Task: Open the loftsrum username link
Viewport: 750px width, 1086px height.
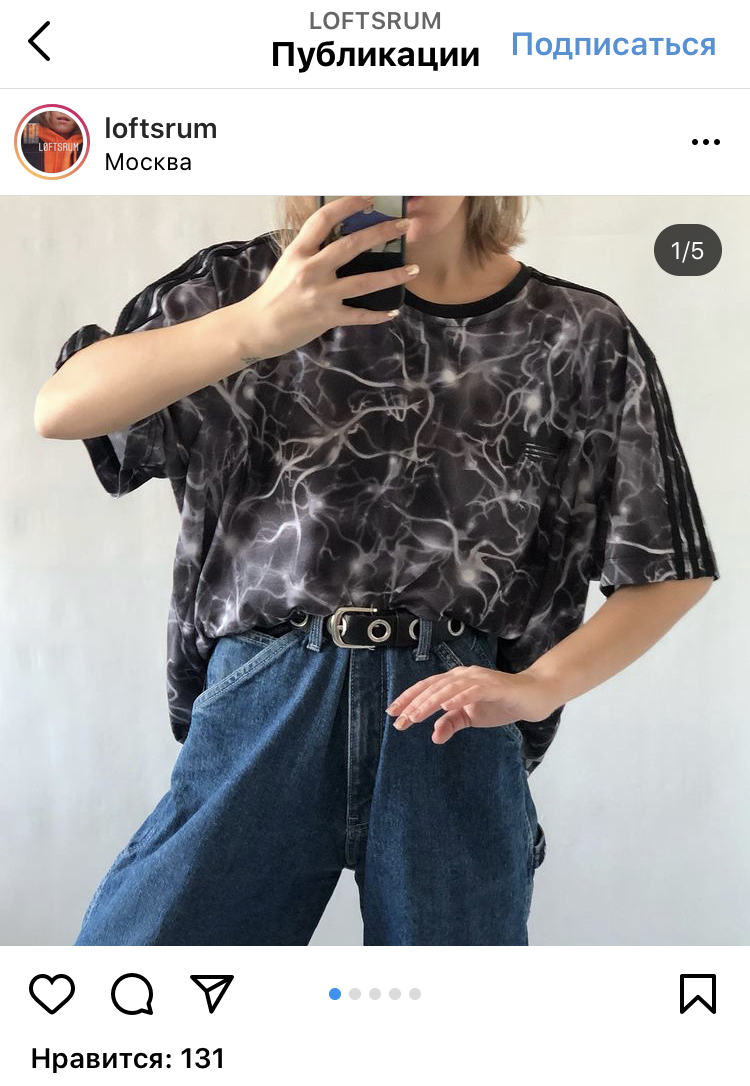Action: coord(160,128)
